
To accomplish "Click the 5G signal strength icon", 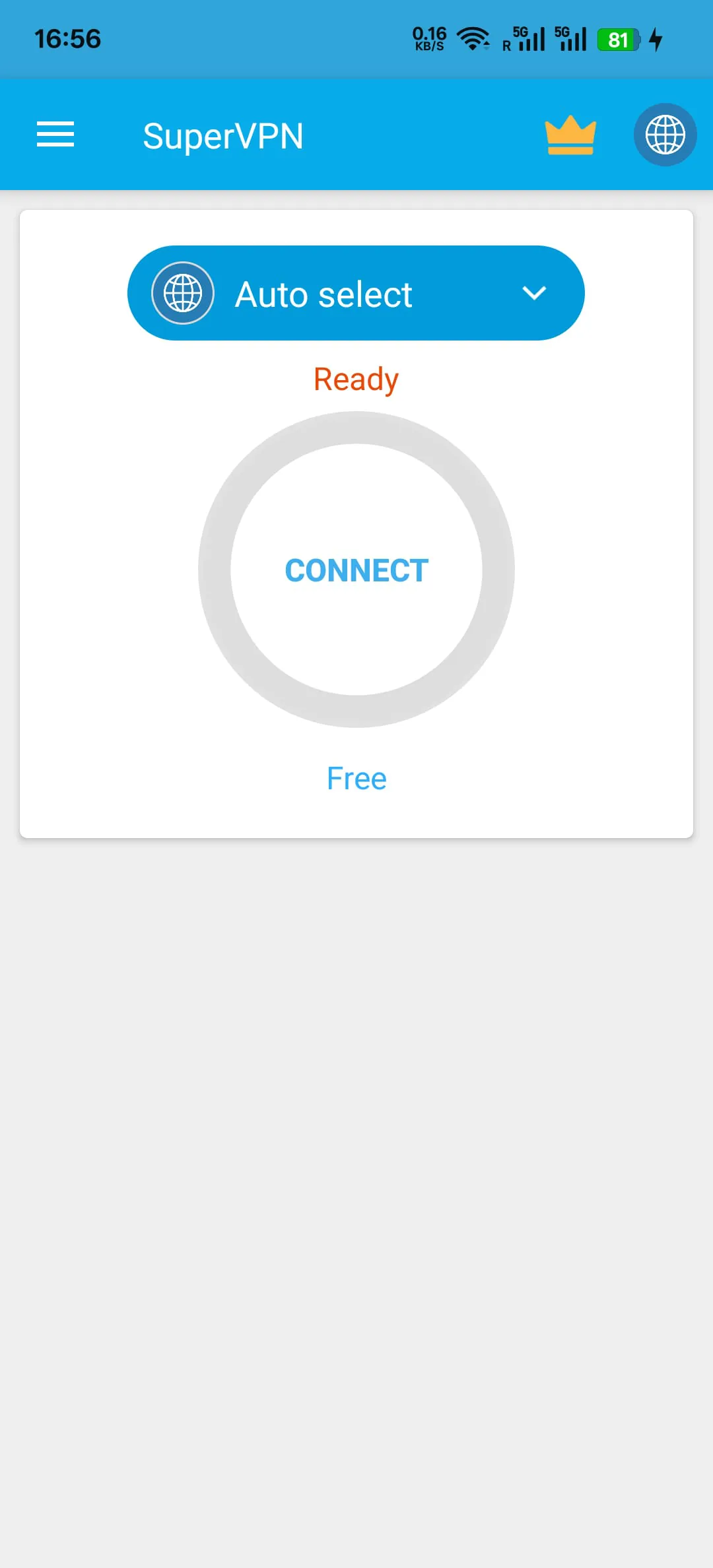I will tap(530, 40).
